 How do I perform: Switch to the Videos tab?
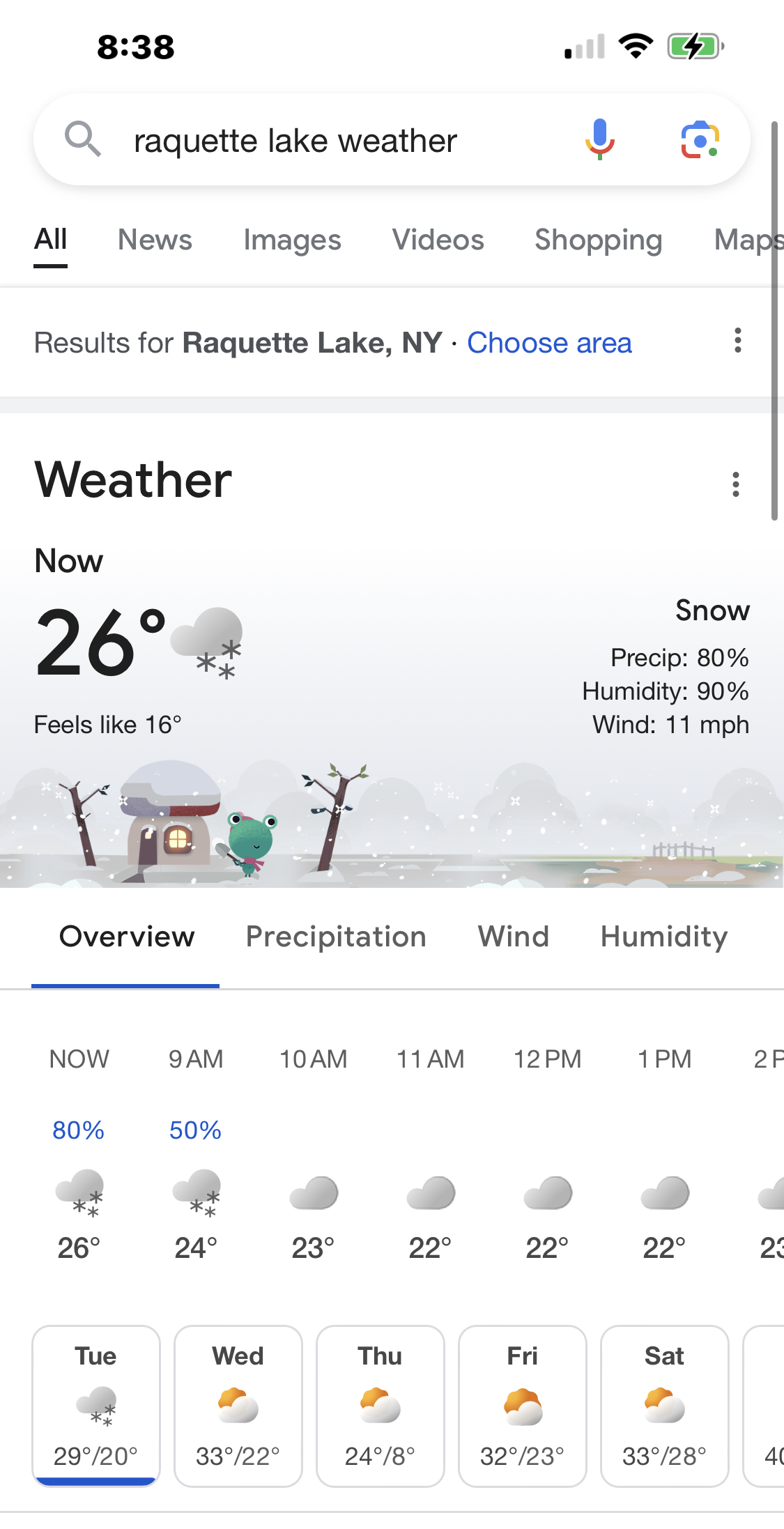(438, 240)
